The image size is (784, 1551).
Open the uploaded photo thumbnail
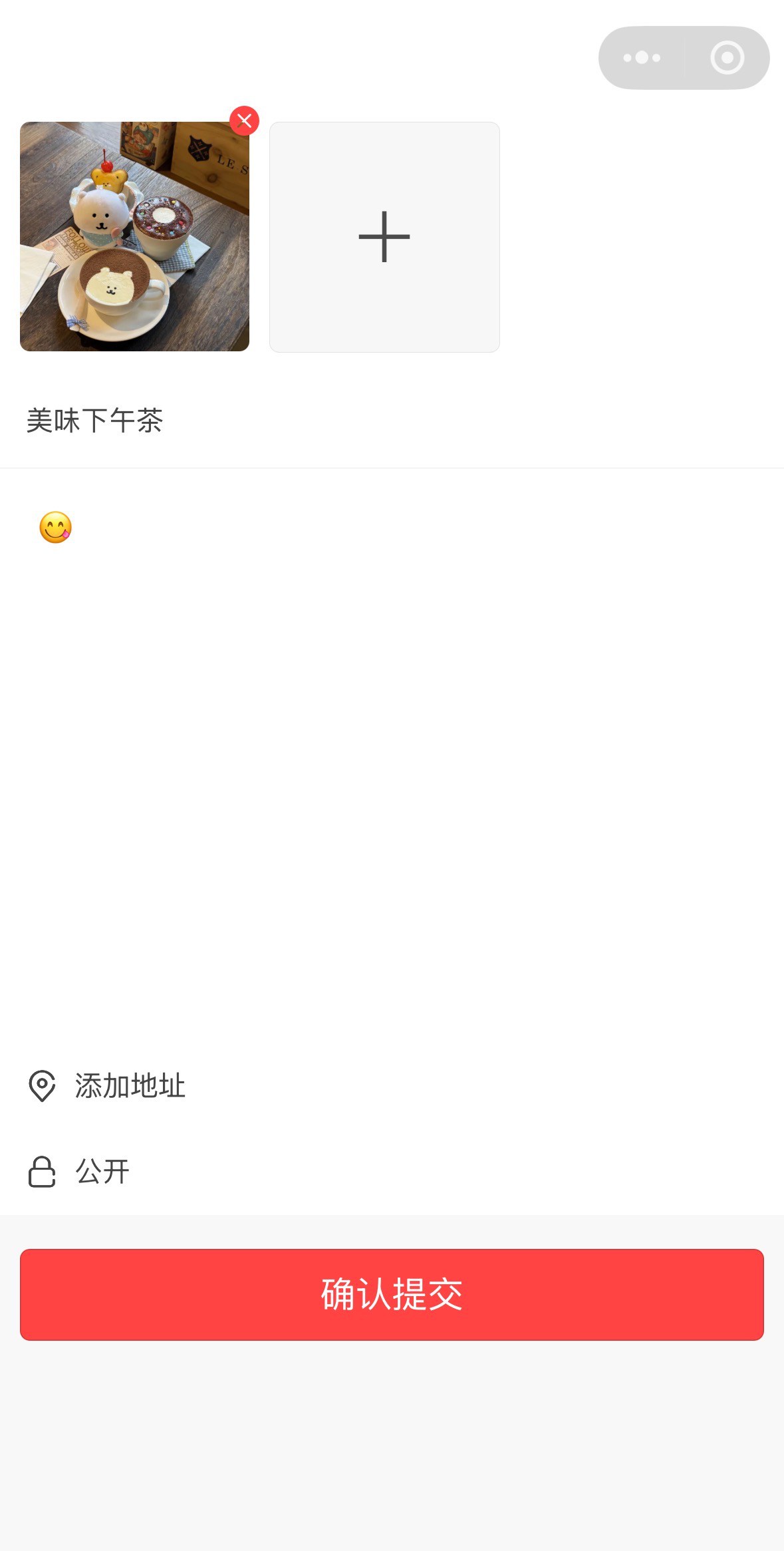tap(134, 237)
